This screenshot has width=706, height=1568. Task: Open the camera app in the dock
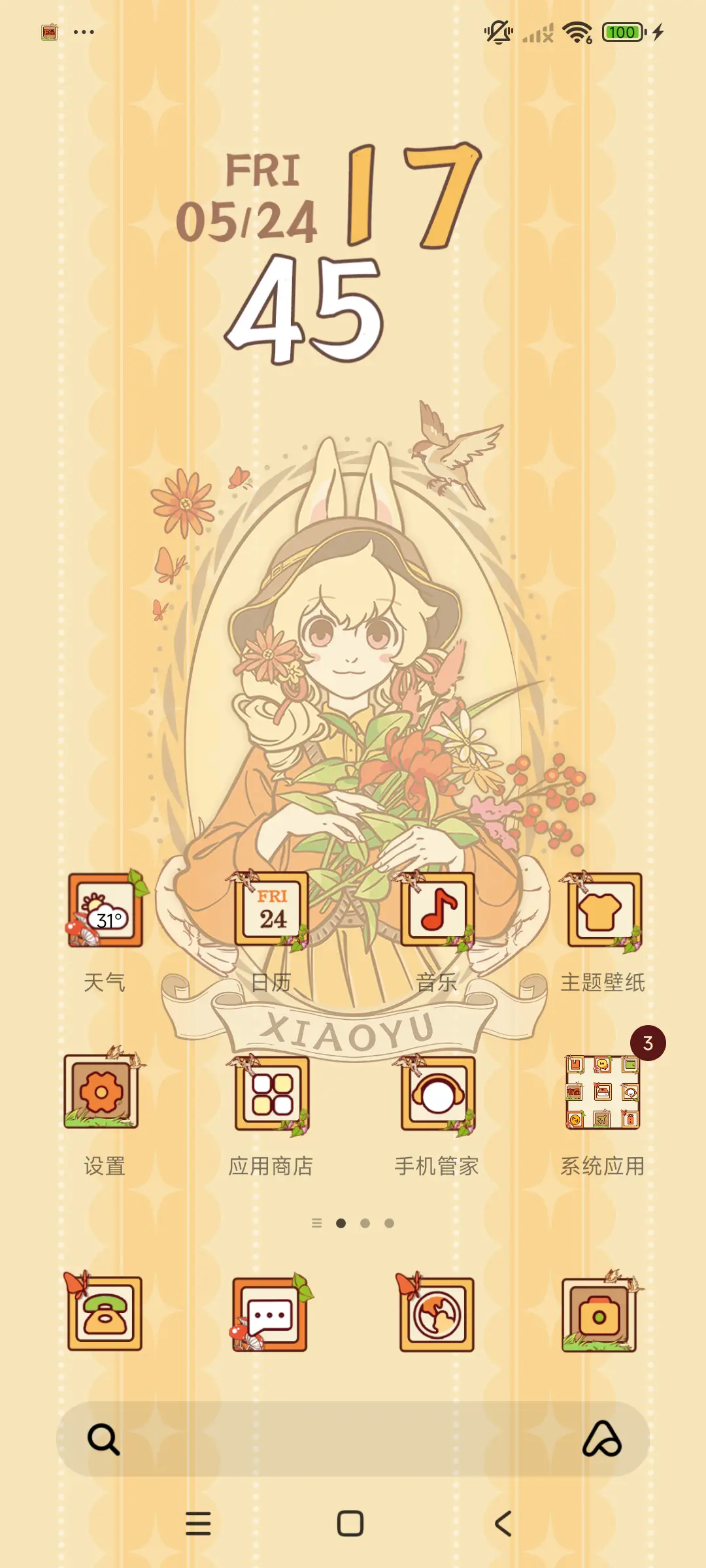(599, 1313)
